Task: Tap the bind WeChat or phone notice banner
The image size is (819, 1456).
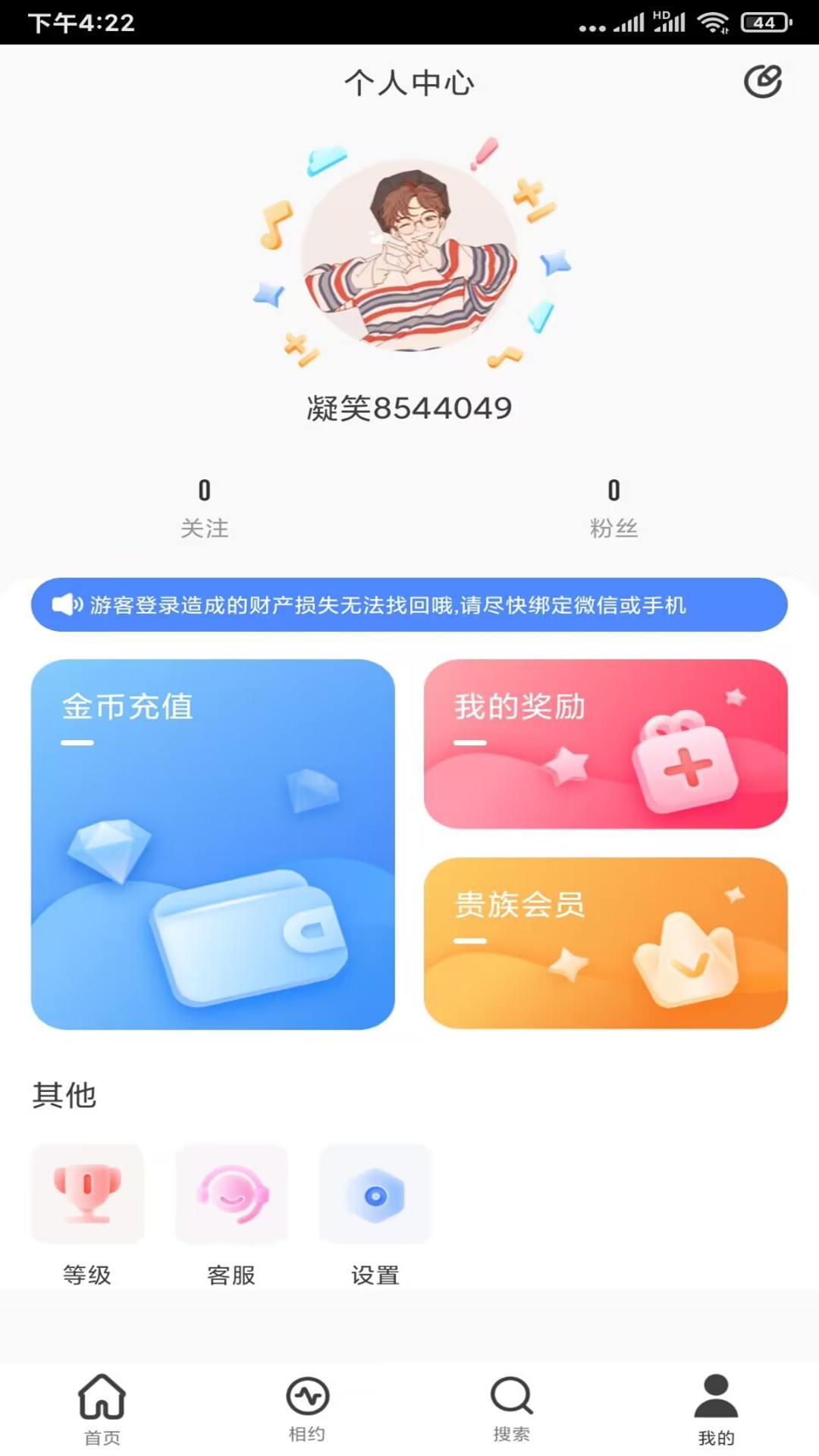Action: coord(409,604)
